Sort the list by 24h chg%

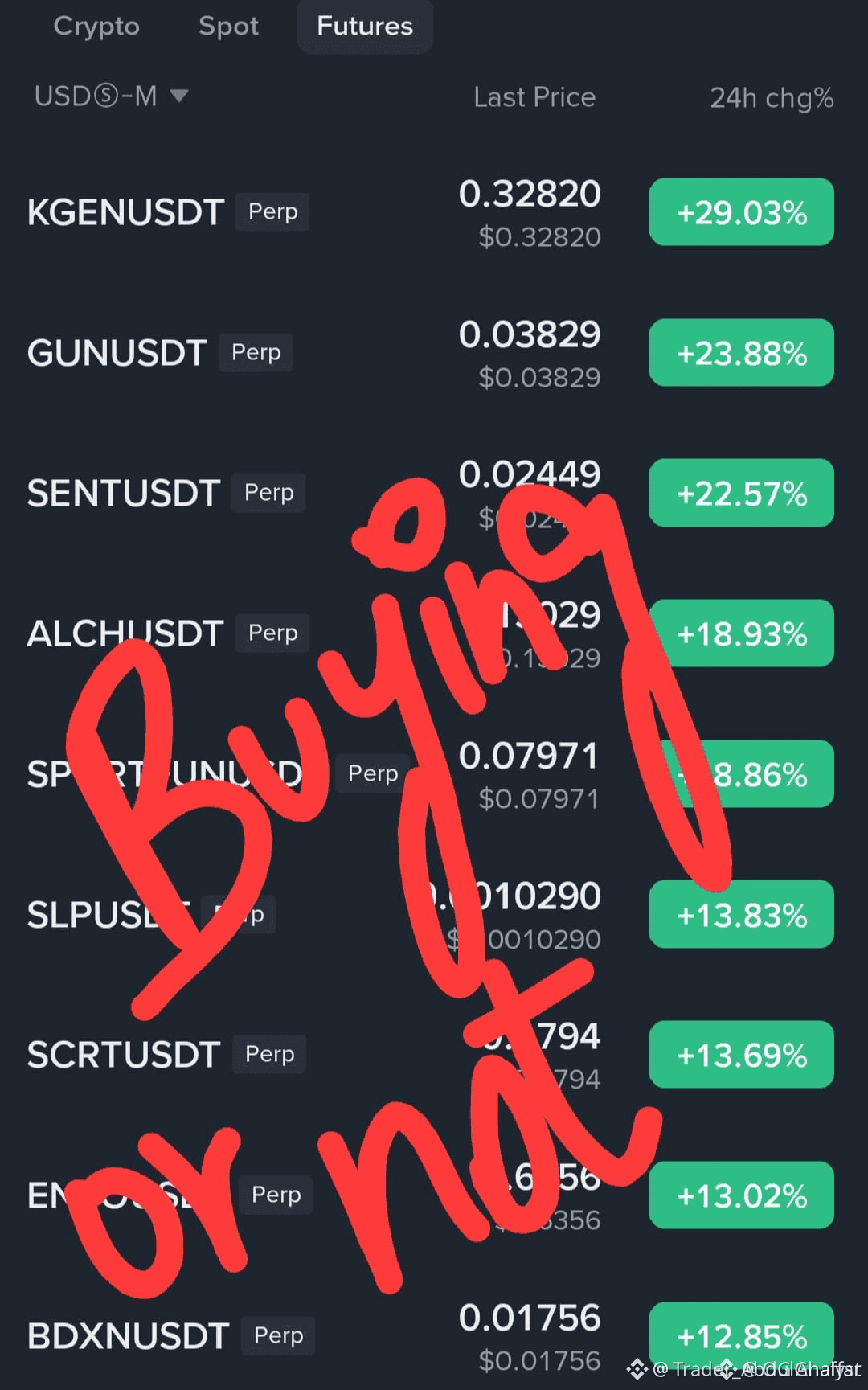click(x=772, y=97)
